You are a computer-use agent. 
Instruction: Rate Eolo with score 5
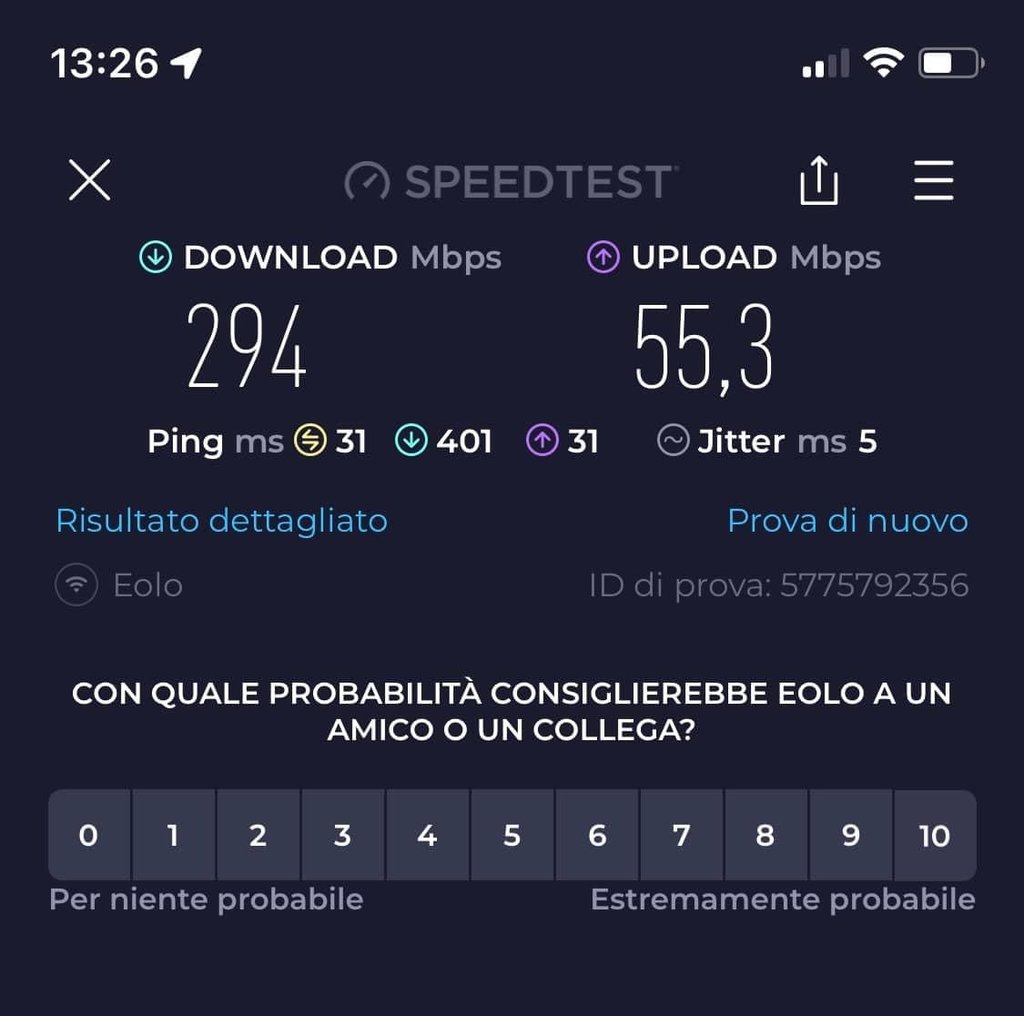coord(512,835)
